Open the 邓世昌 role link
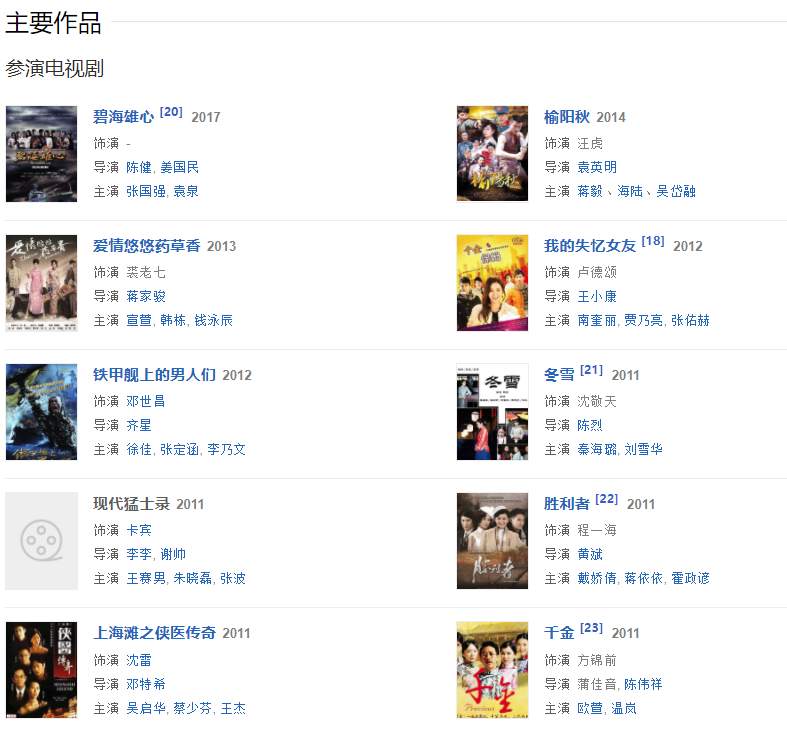 pyautogui.click(x=146, y=401)
